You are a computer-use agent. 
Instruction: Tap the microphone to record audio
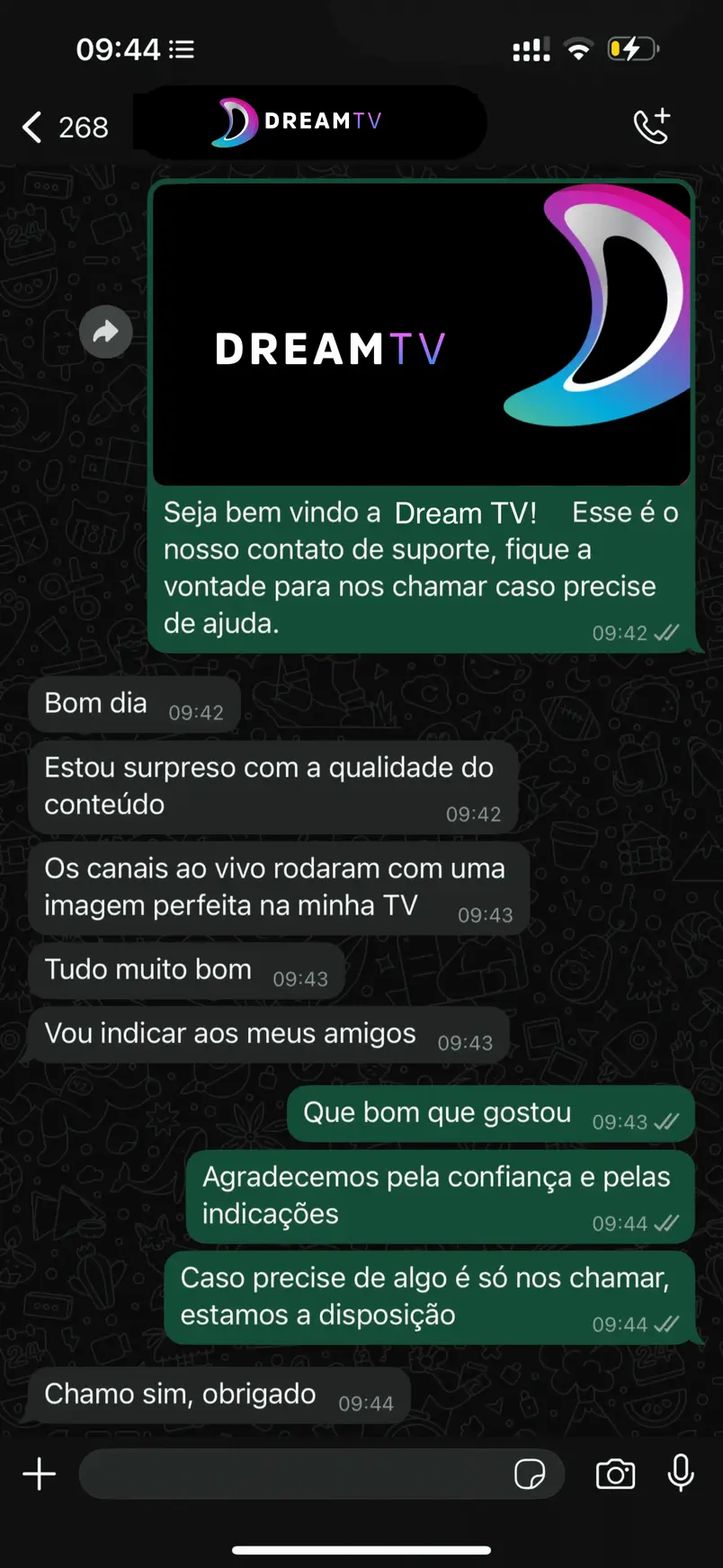[x=681, y=1473]
